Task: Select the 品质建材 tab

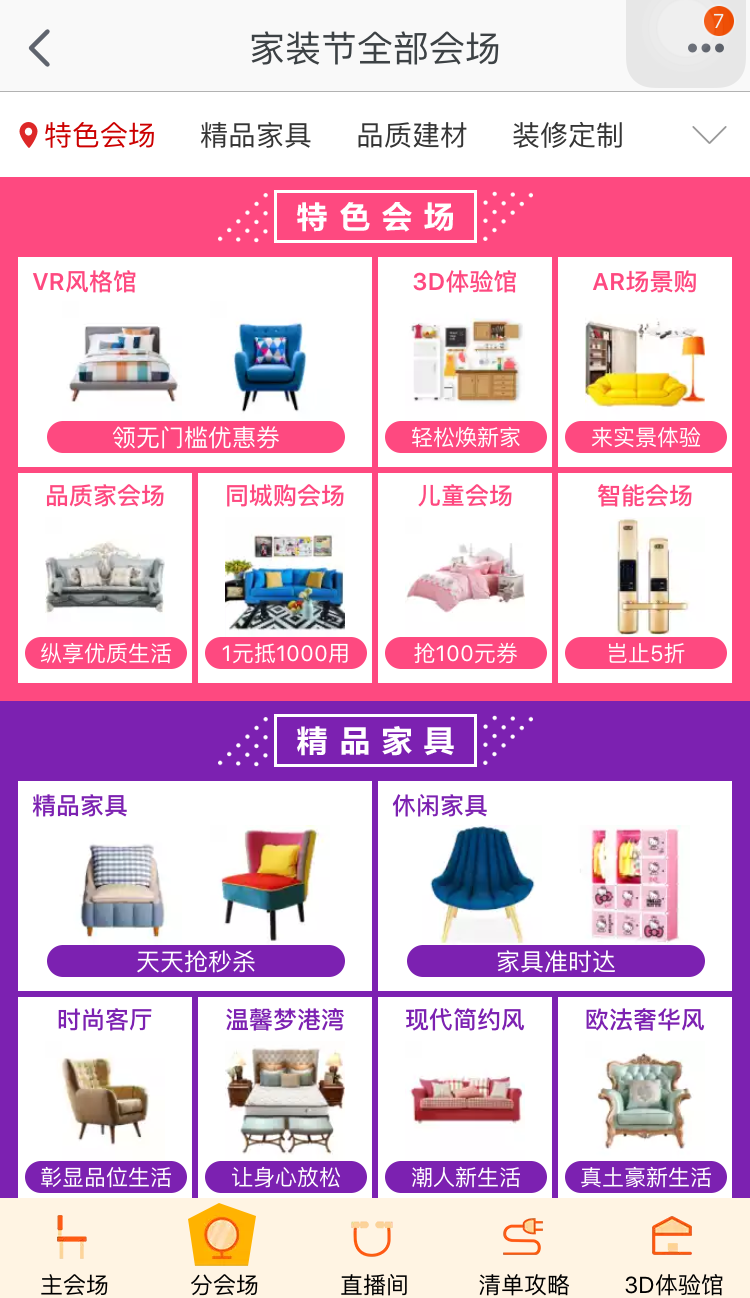Action: [412, 135]
